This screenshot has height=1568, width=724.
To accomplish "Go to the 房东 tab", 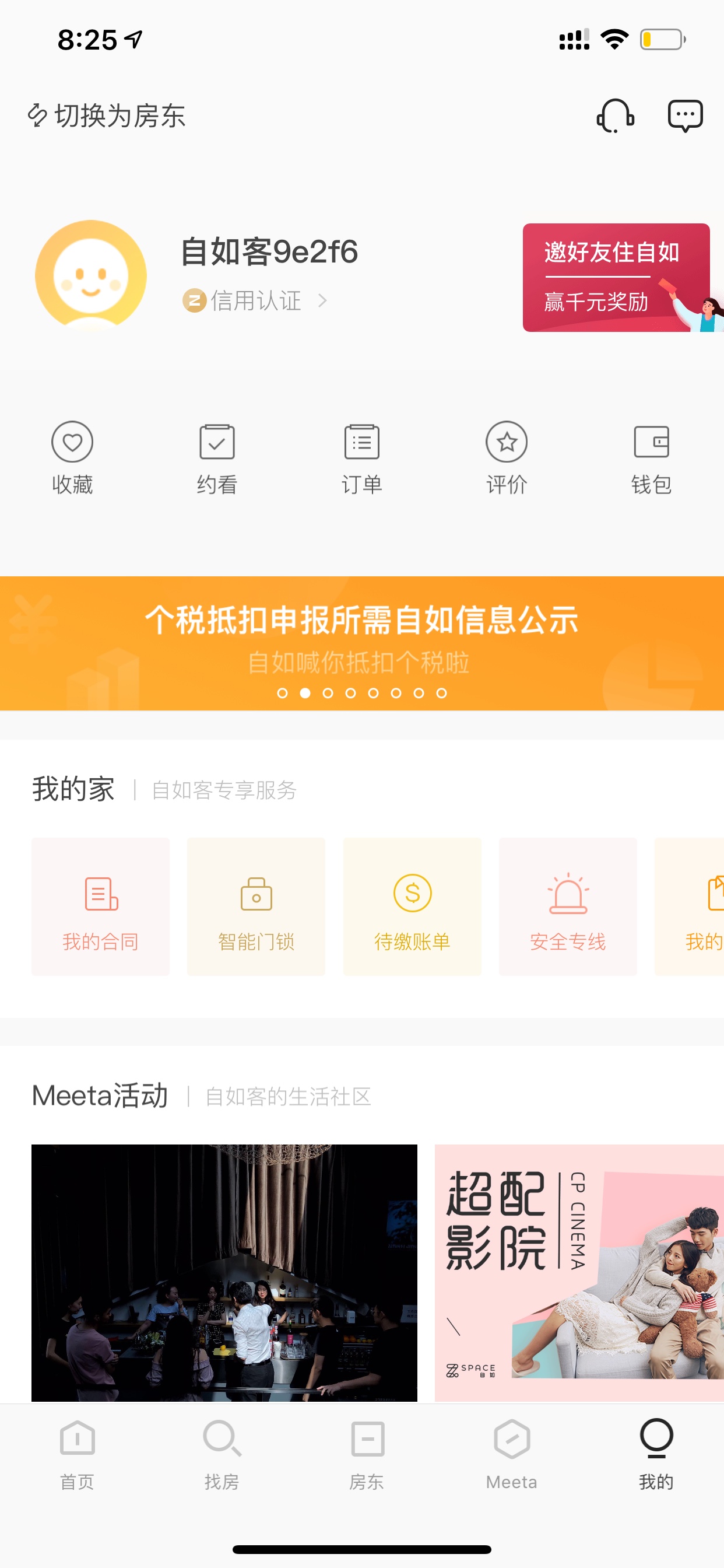I will click(367, 1455).
